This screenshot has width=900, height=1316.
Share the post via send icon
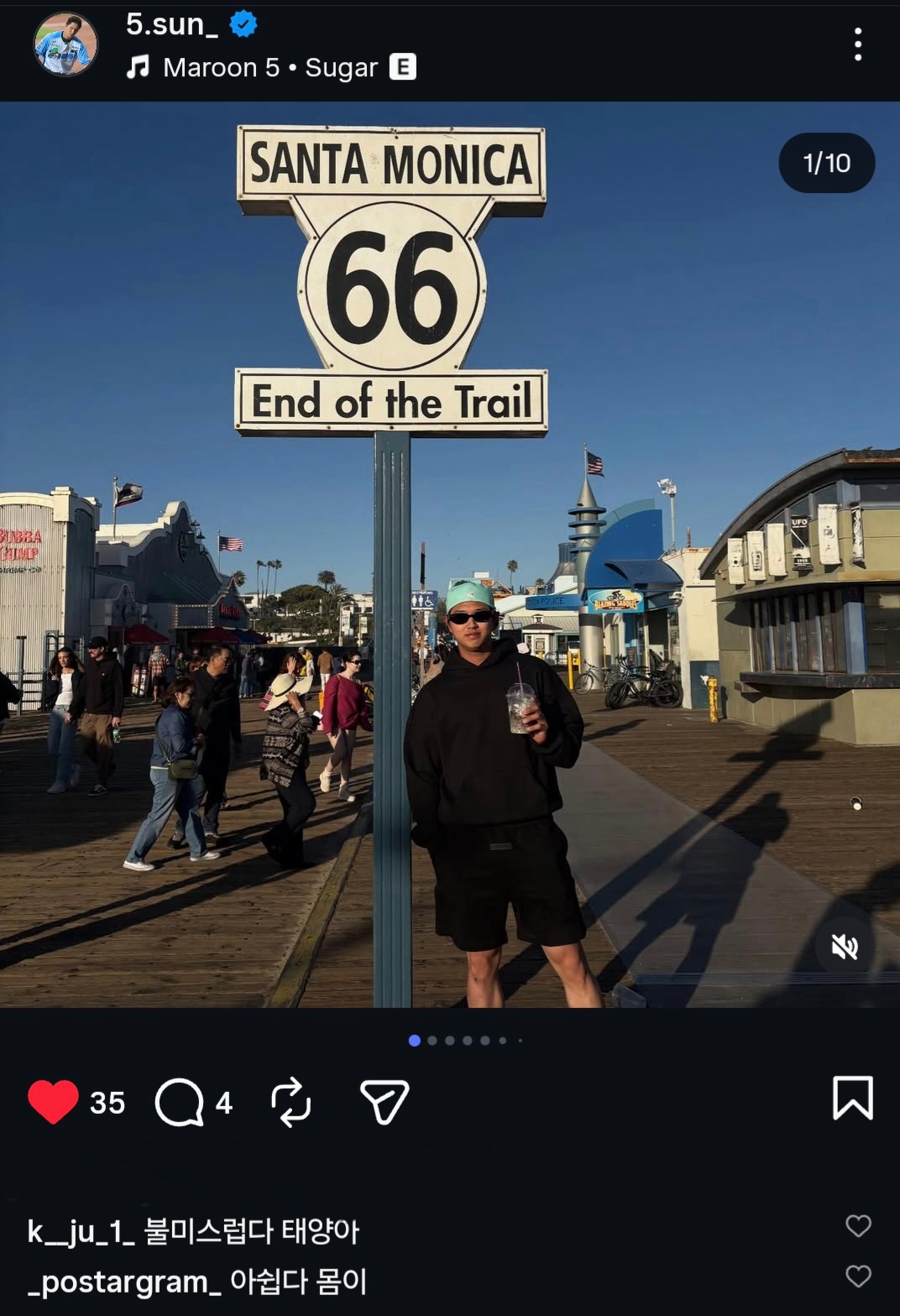[385, 1102]
